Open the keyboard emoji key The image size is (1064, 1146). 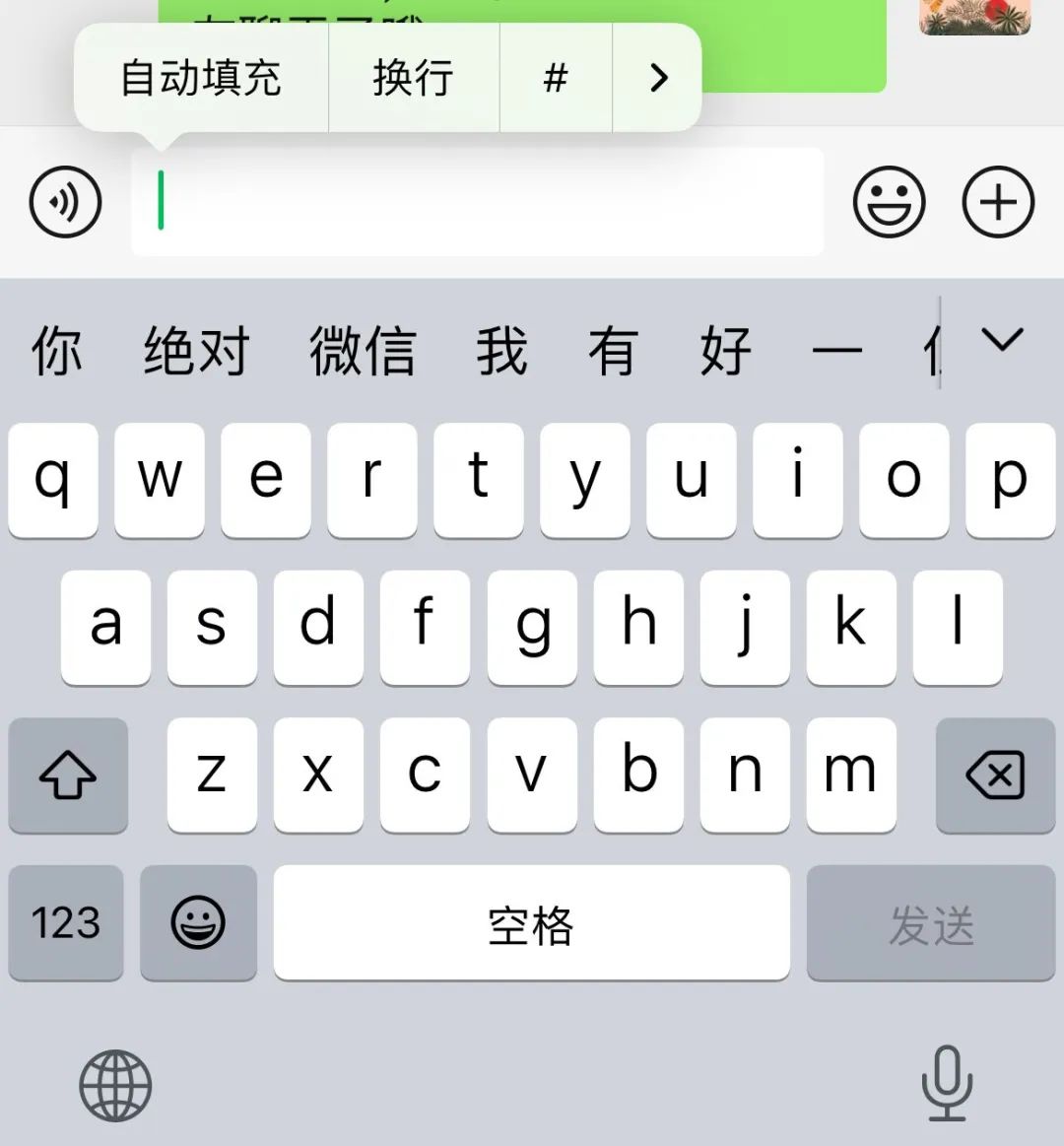click(x=198, y=924)
